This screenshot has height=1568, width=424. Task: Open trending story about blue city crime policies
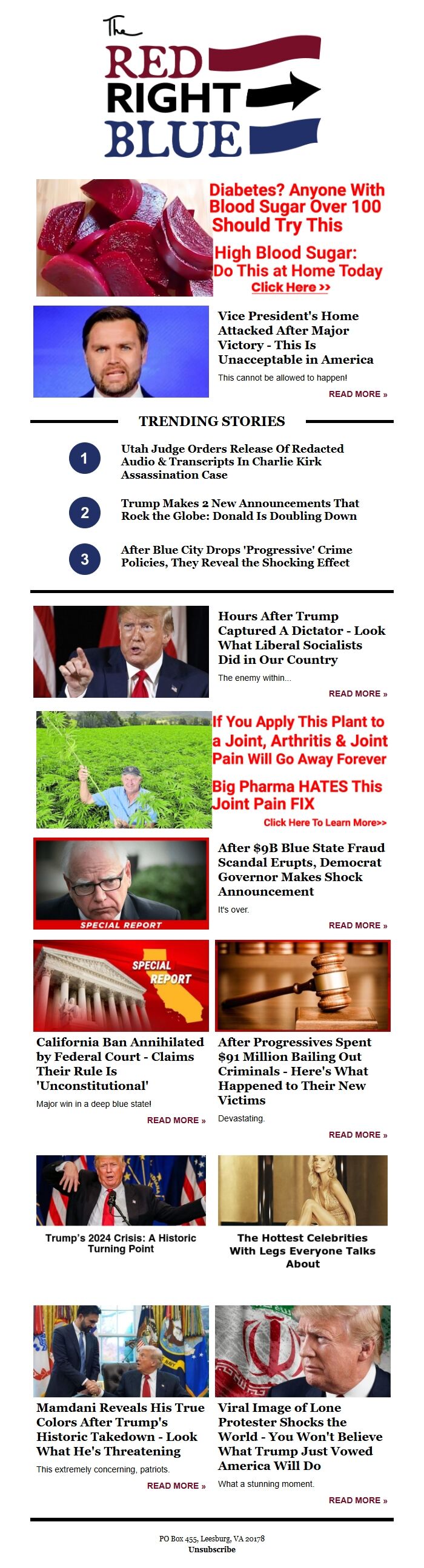tap(236, 556)
